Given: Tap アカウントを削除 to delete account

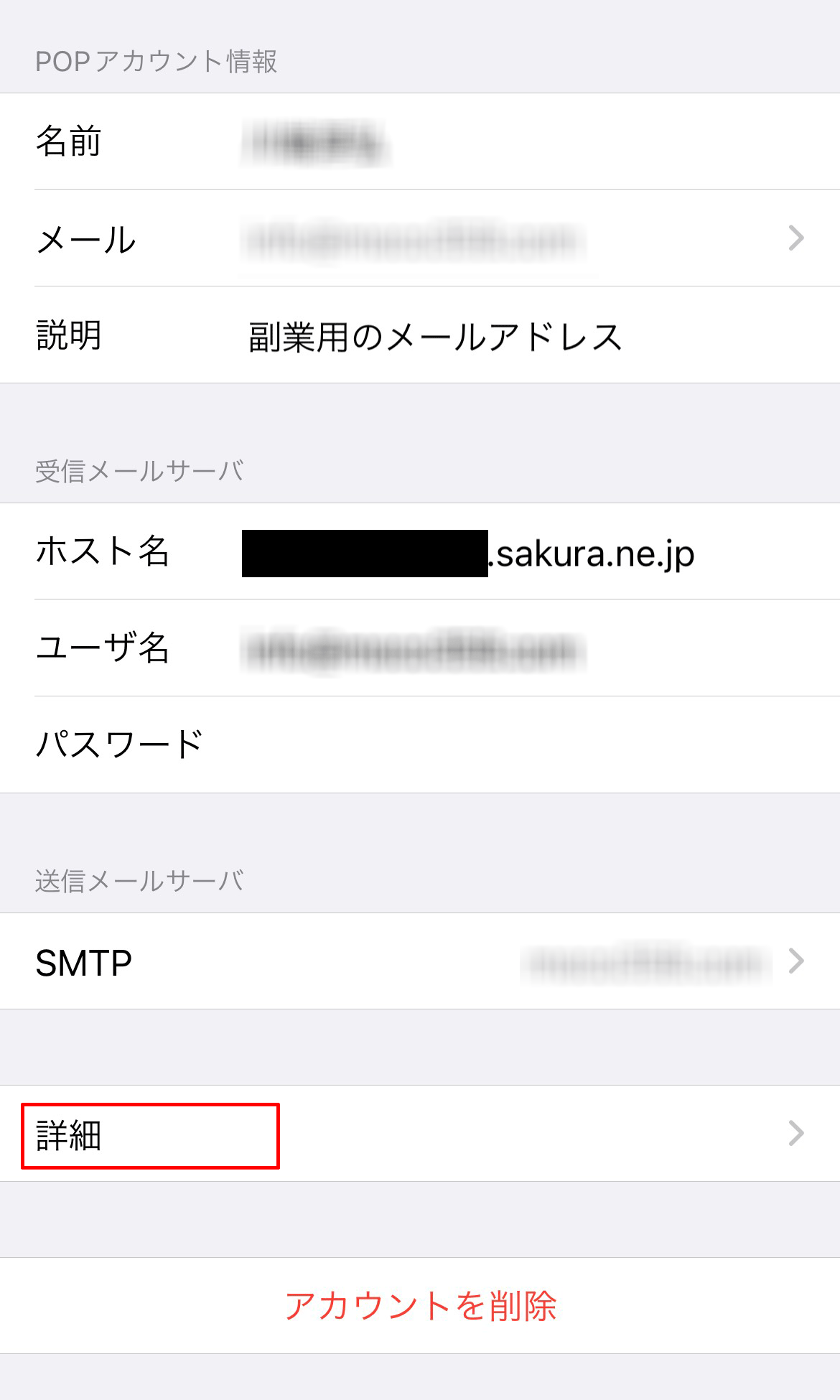Looking at the screenshot, I should pyautogui.click(x=420, y=1306).
